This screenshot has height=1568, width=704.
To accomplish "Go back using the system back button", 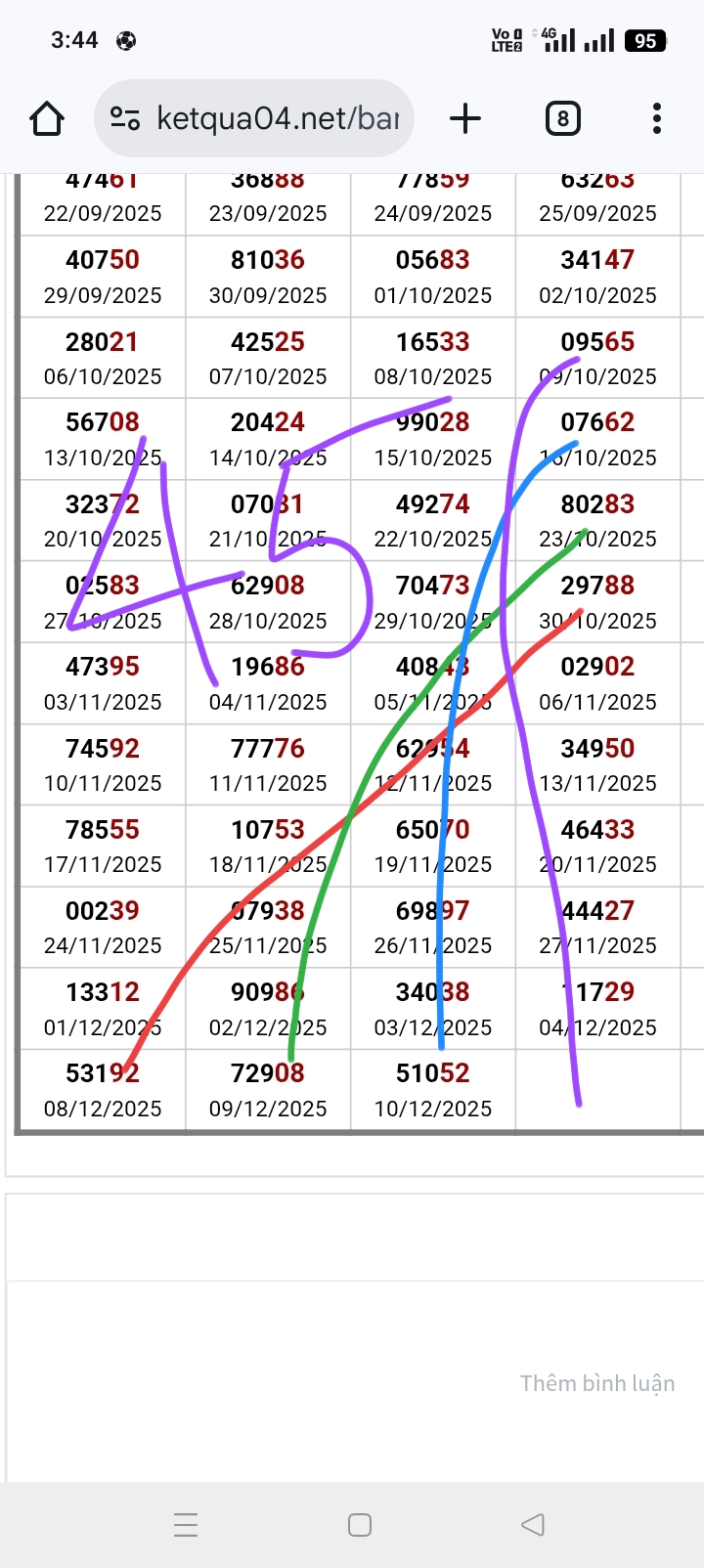I will click(533, 1524).
